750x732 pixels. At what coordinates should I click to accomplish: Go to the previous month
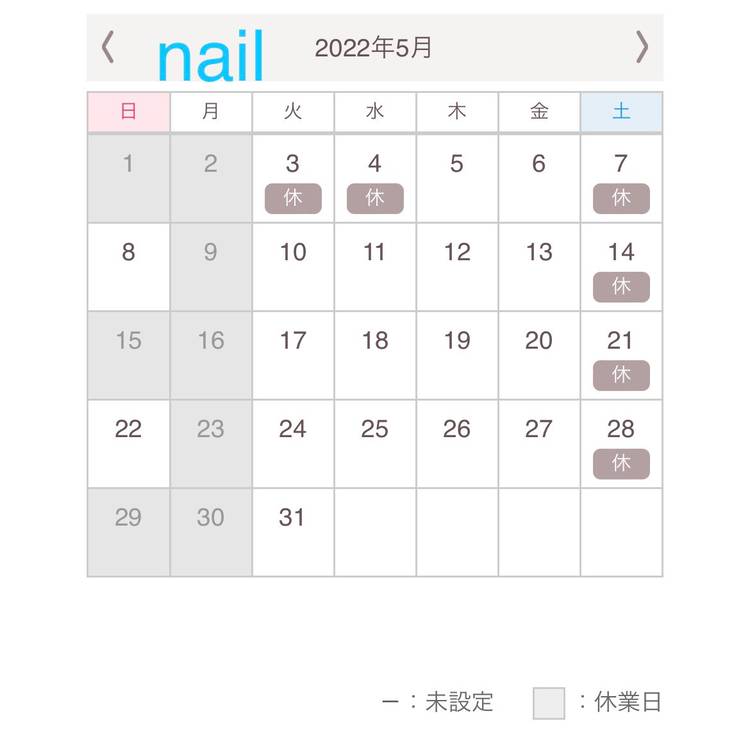(109, 47)
